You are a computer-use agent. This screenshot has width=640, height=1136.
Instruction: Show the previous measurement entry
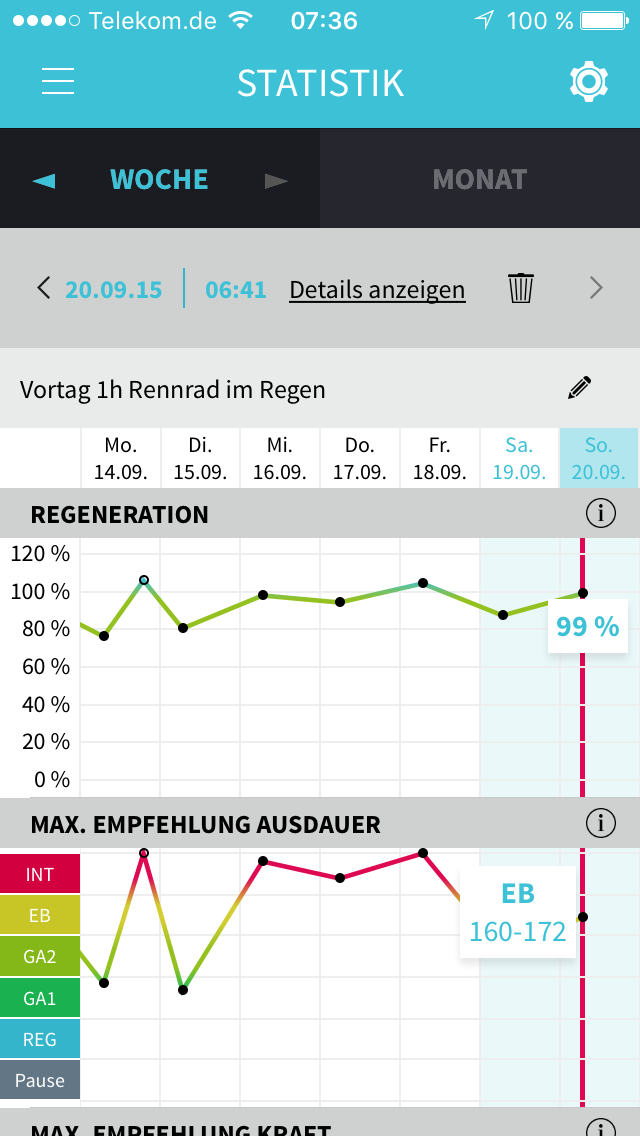pos(43,289)
